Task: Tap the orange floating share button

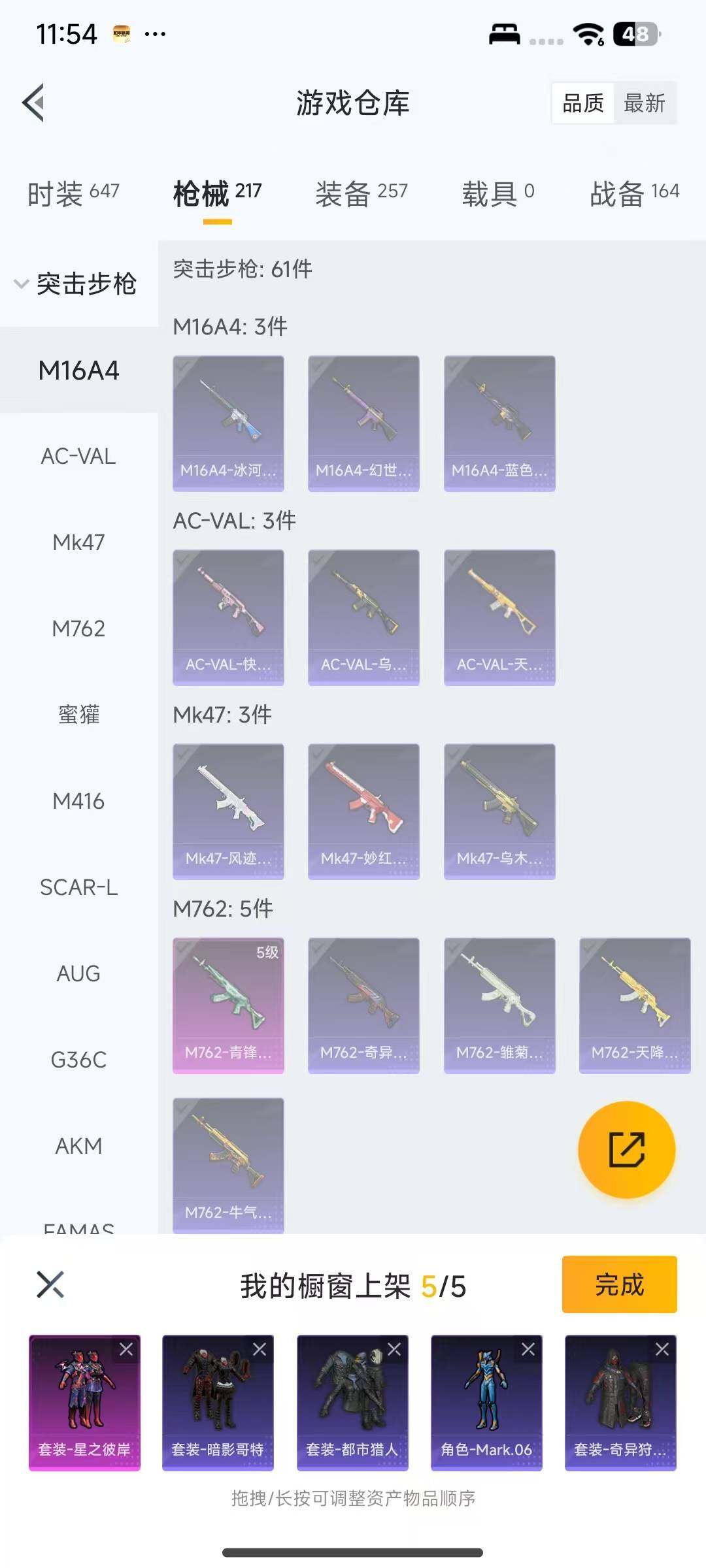Action: (626, 1149)
